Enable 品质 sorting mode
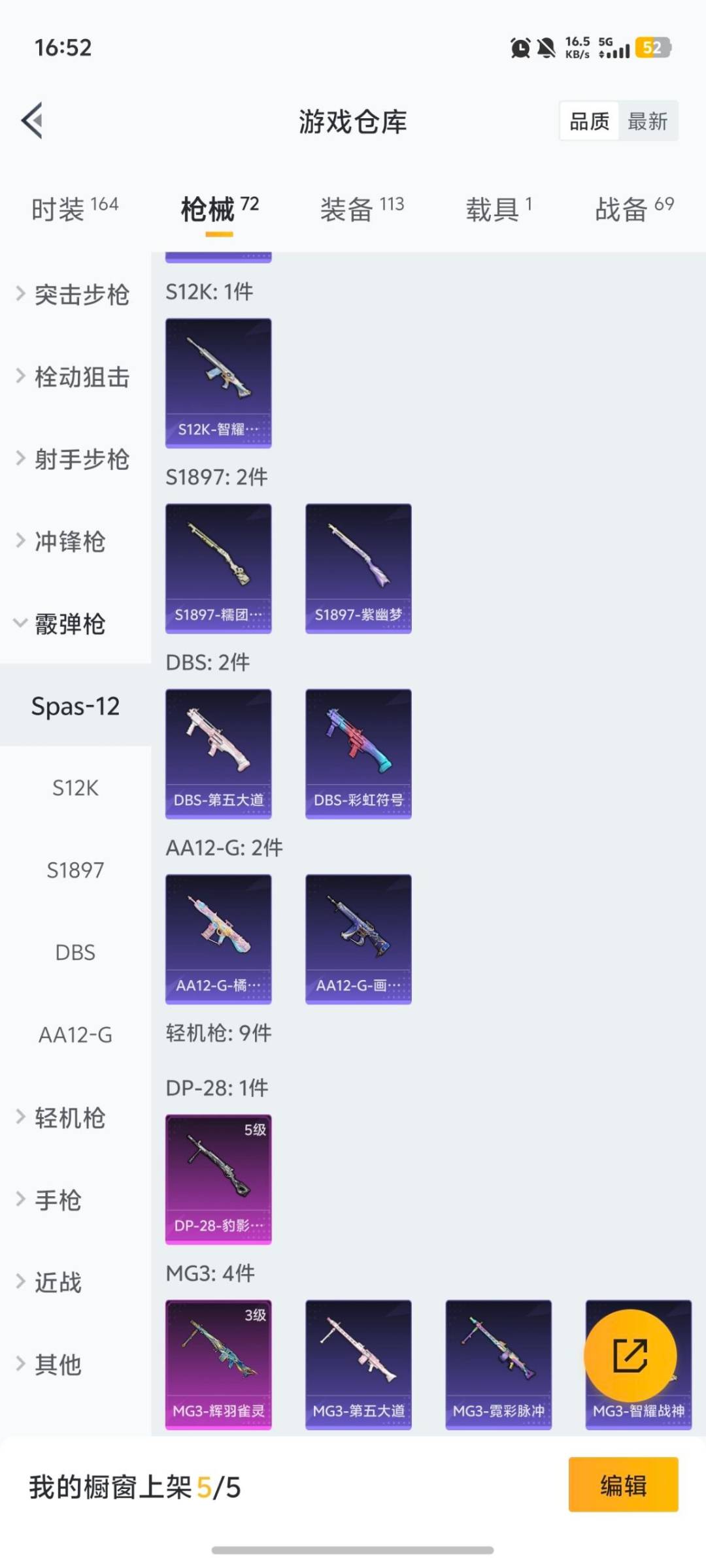Image resolution: width=706 pixels, height=1568 pixels. pos(588,121)
